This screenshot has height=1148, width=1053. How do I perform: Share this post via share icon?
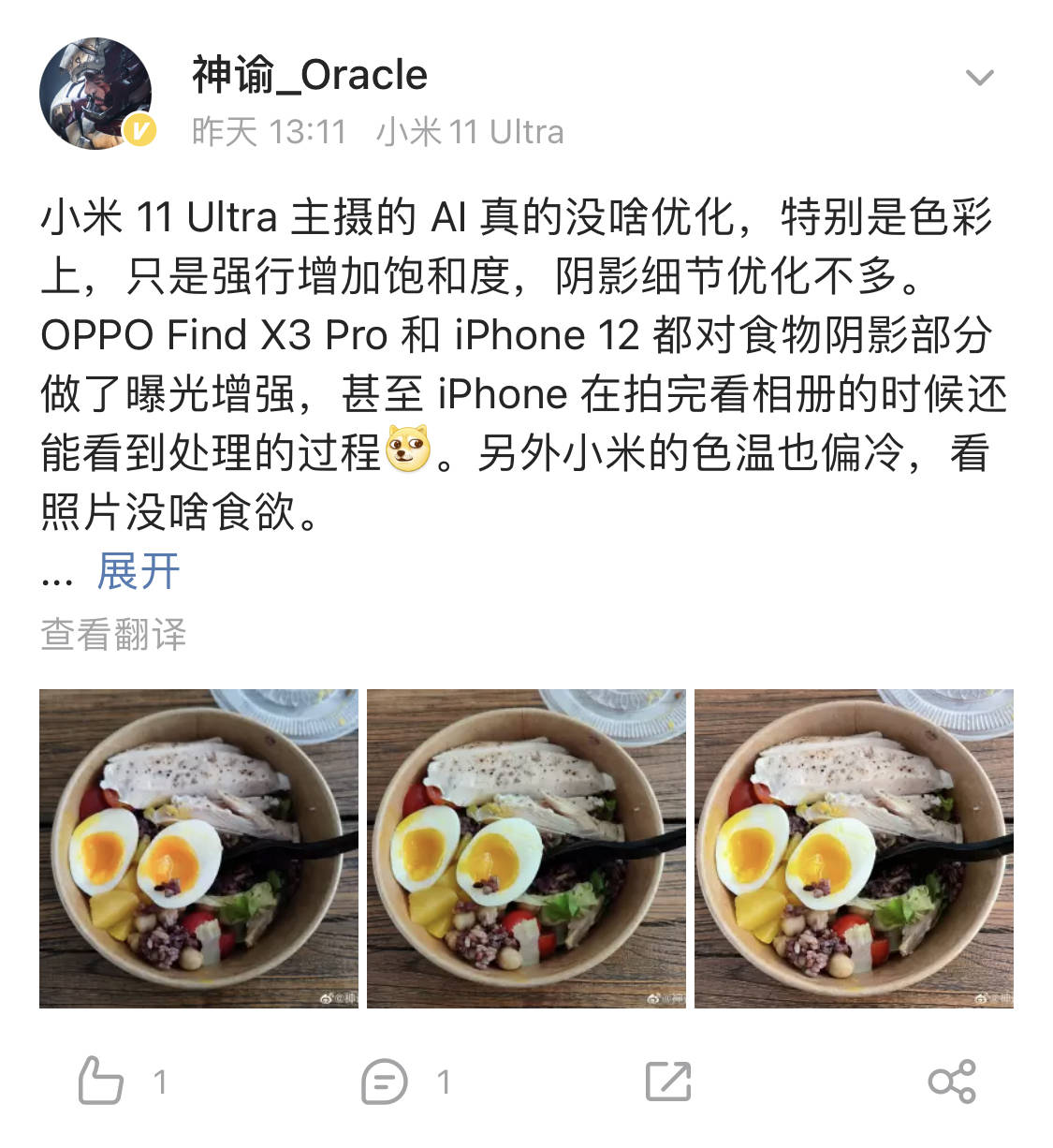(952, 1082)
